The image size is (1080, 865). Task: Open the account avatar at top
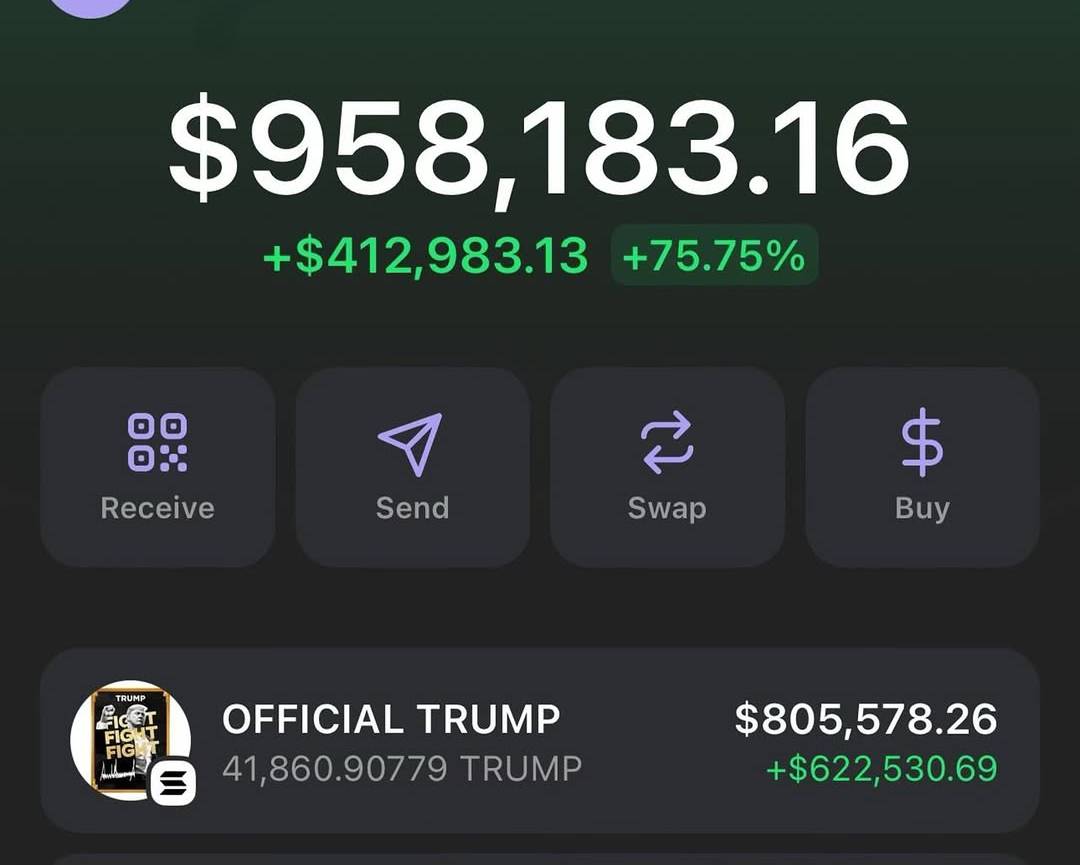click(91, 6)
